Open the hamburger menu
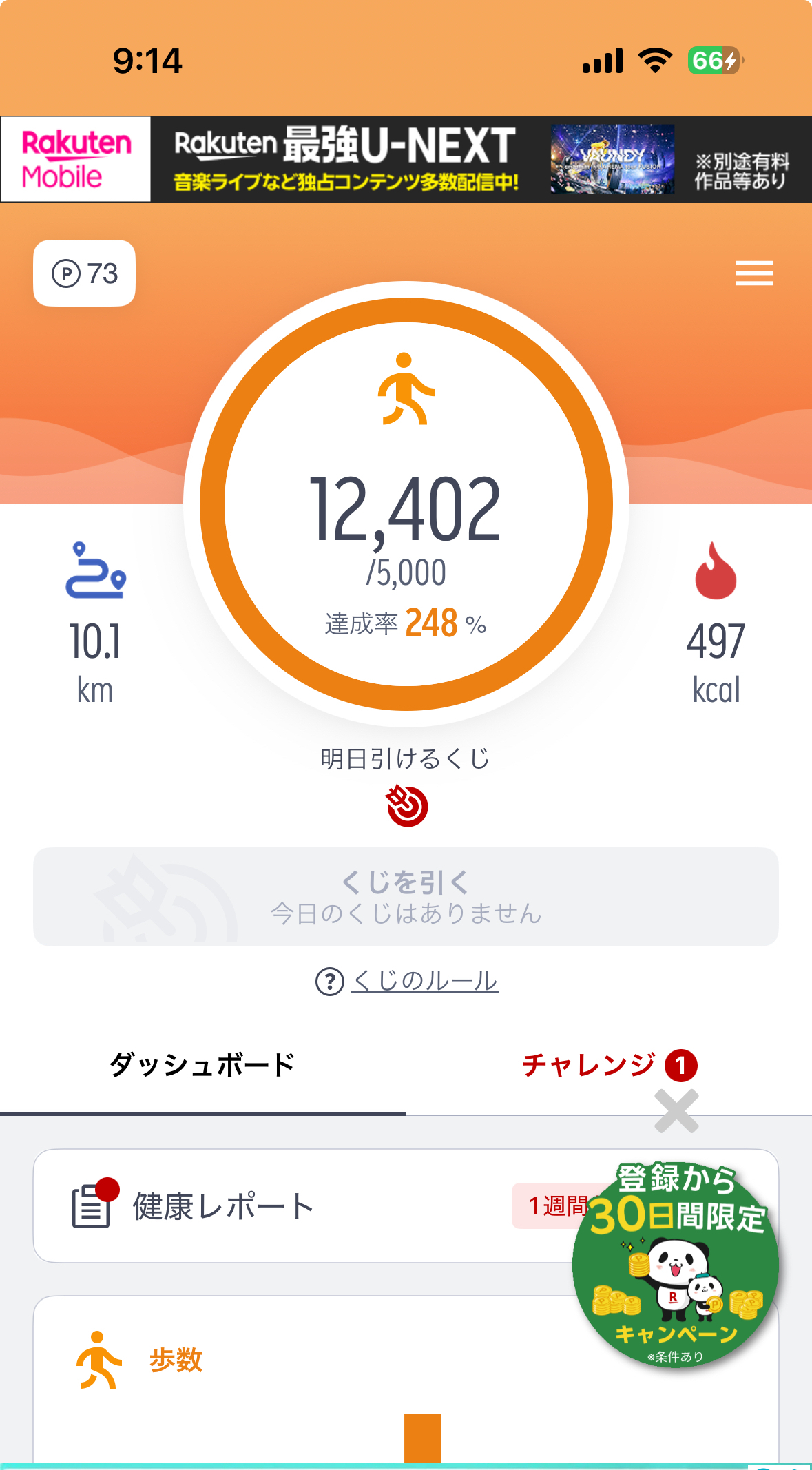This screenshot has height=1470, width=812. pos(753,273)
